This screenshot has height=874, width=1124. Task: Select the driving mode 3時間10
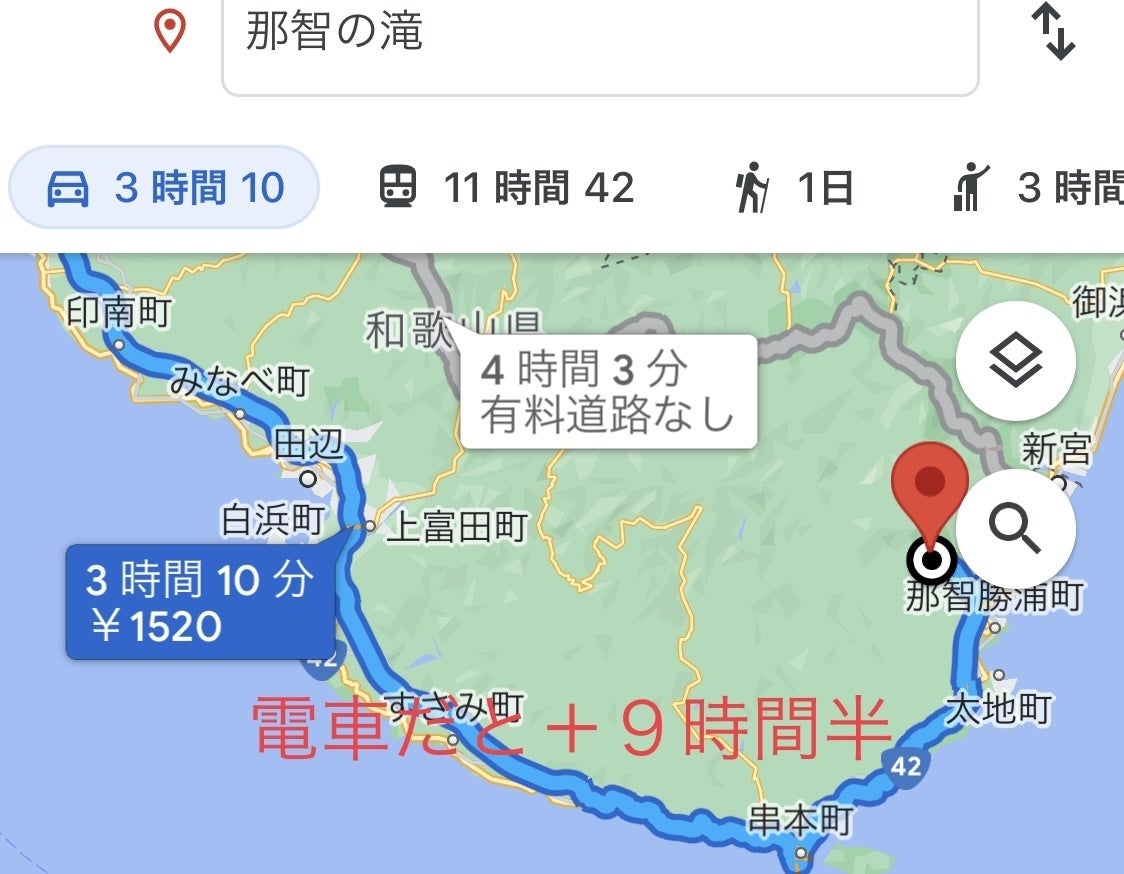(x=165, y=187)
